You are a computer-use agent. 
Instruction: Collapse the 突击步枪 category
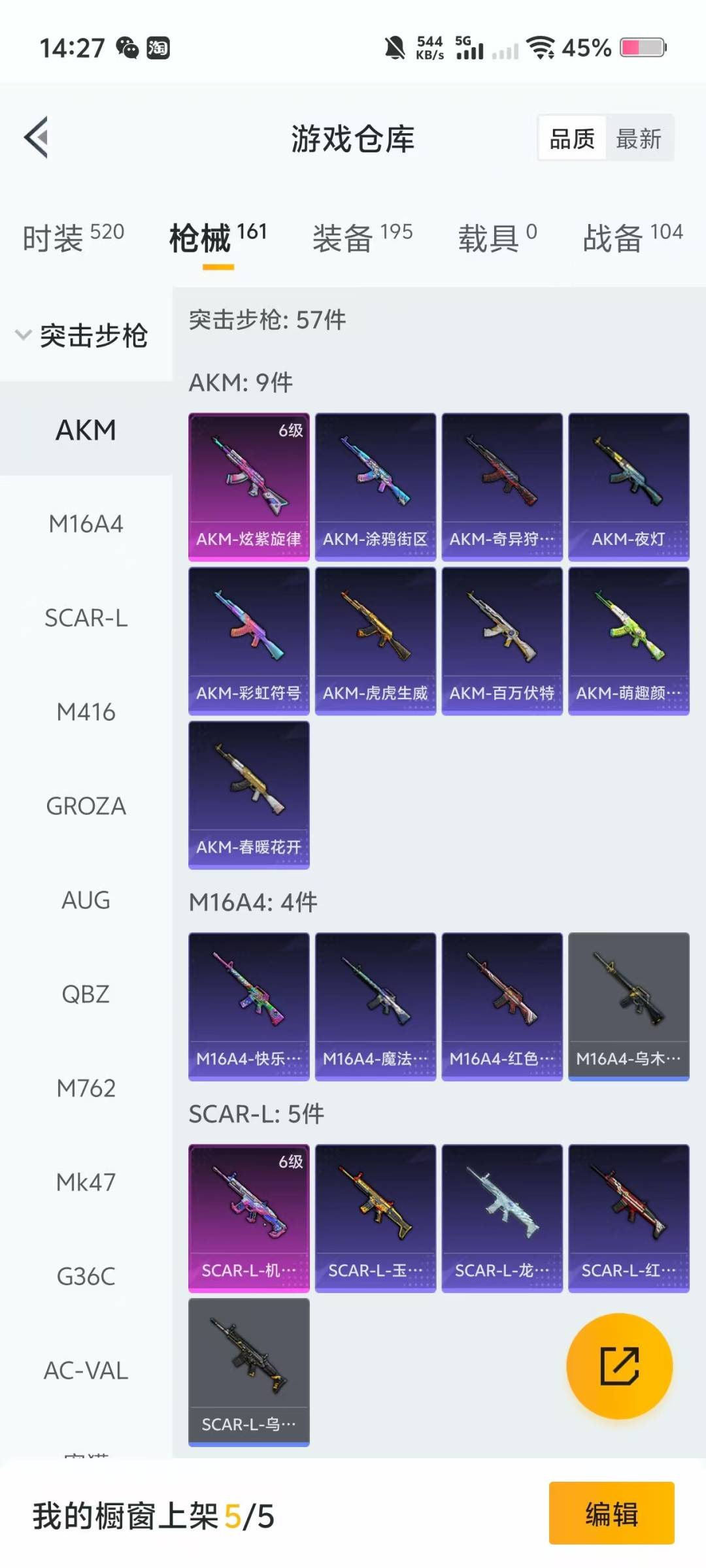(82, 335)
